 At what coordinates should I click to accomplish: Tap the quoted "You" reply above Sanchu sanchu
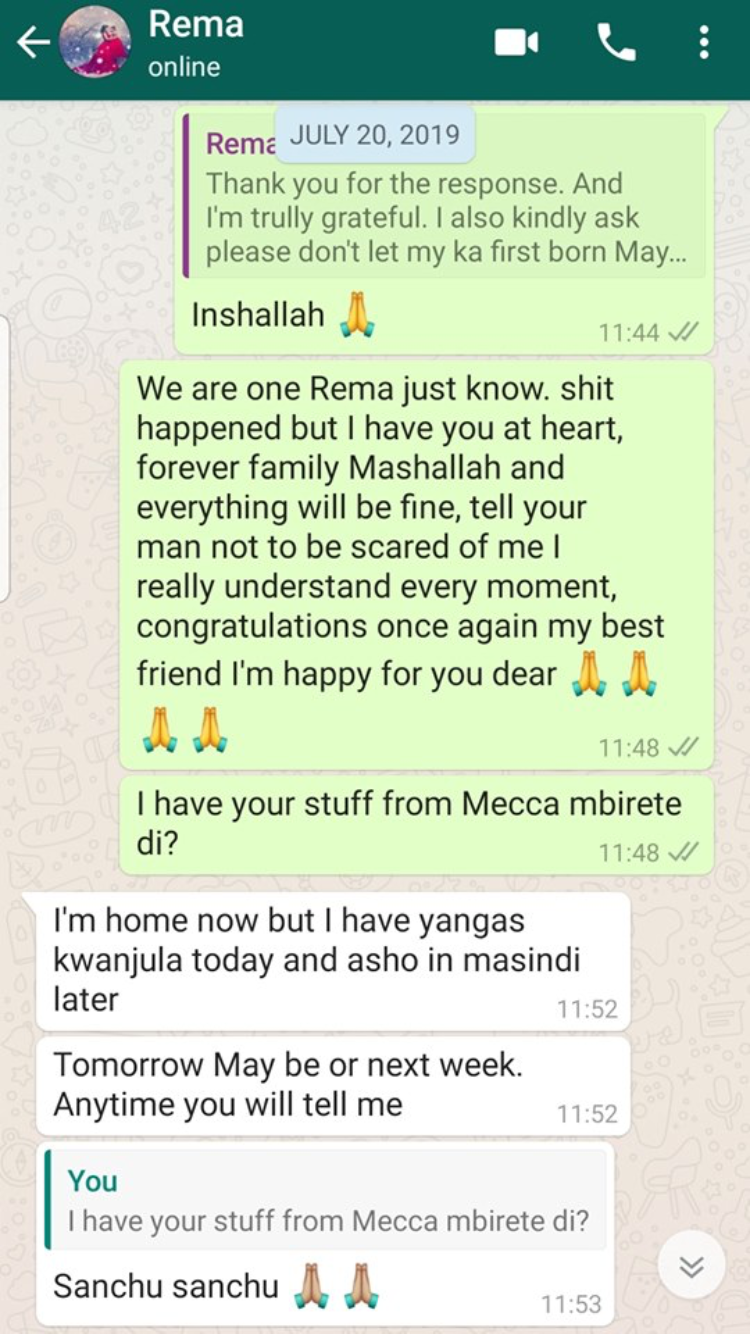coord(326,1199)
